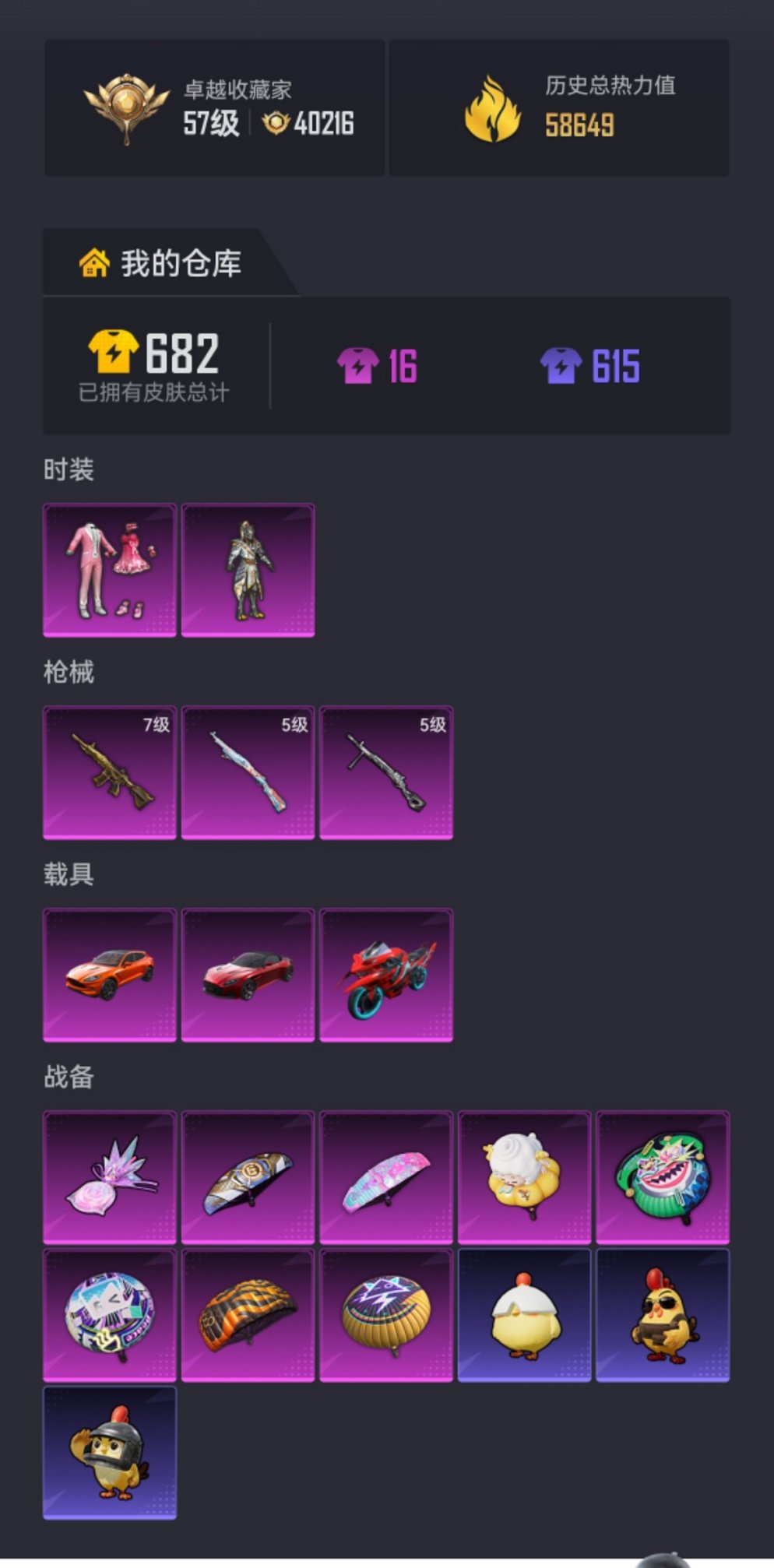Select the lightning emblem parachute item
Screen dimensions: 774x1568
386,1315
